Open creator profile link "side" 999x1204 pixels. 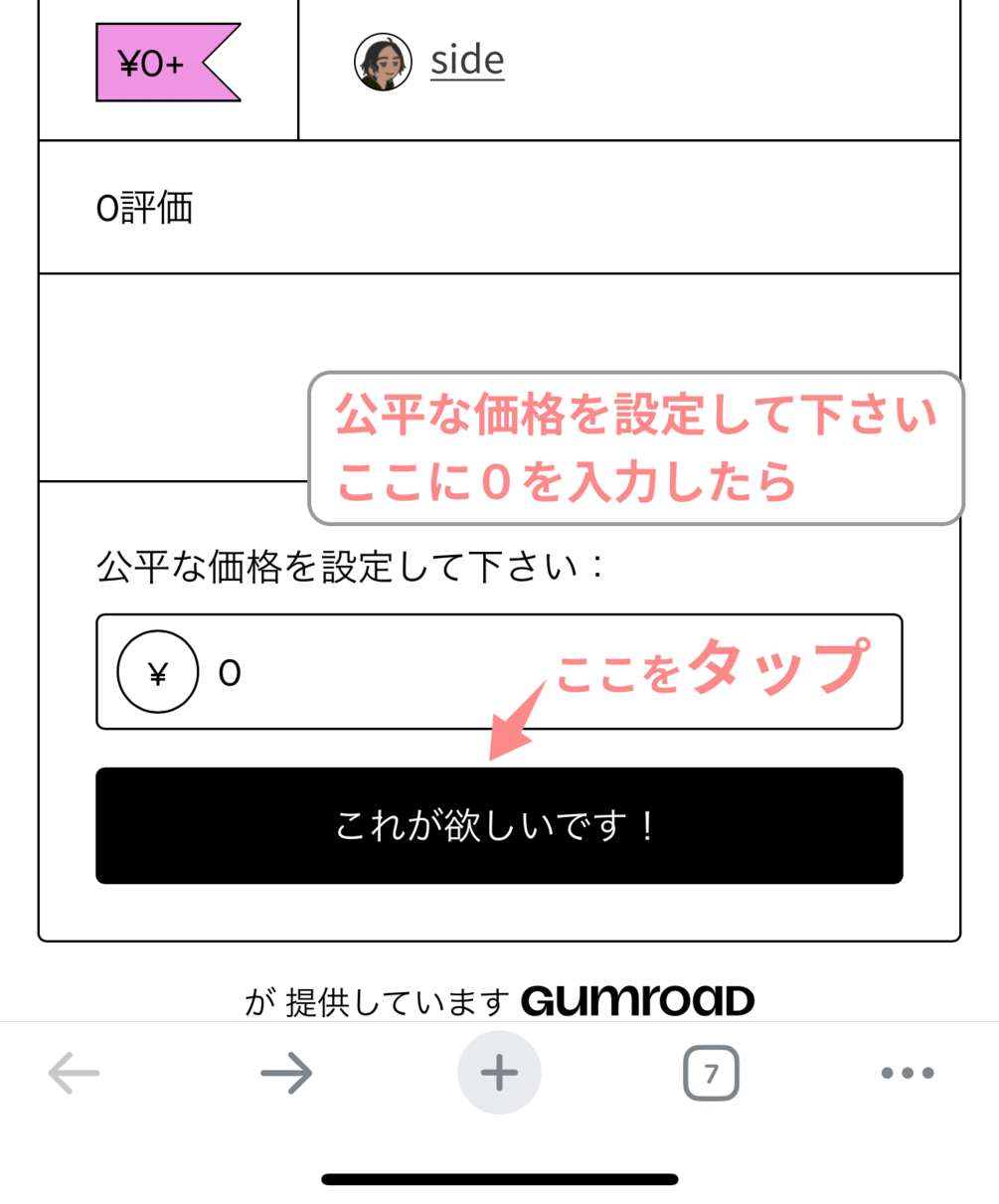(x=466, y=62)
